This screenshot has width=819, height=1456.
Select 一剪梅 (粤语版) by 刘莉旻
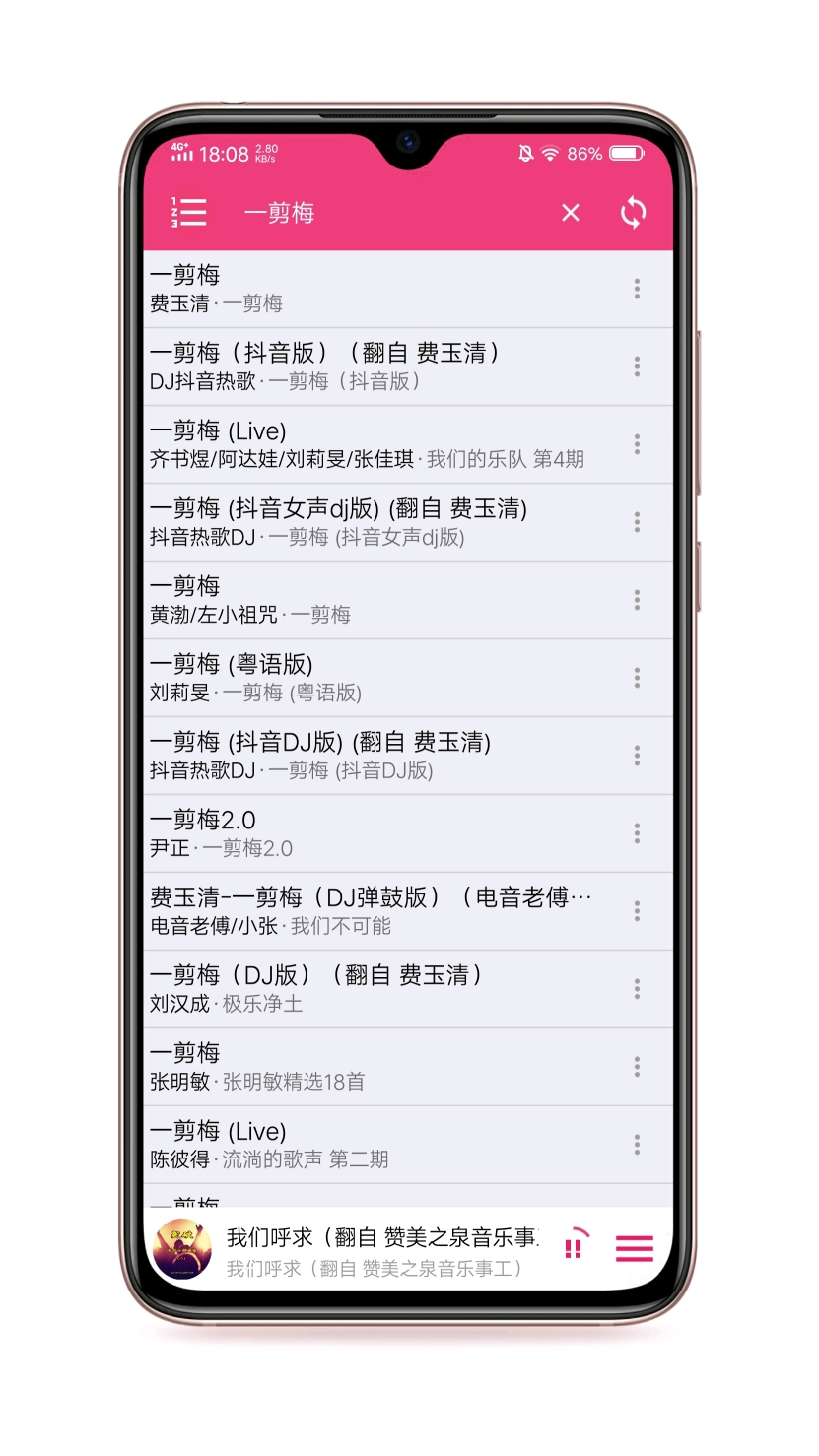coord(375,678)
